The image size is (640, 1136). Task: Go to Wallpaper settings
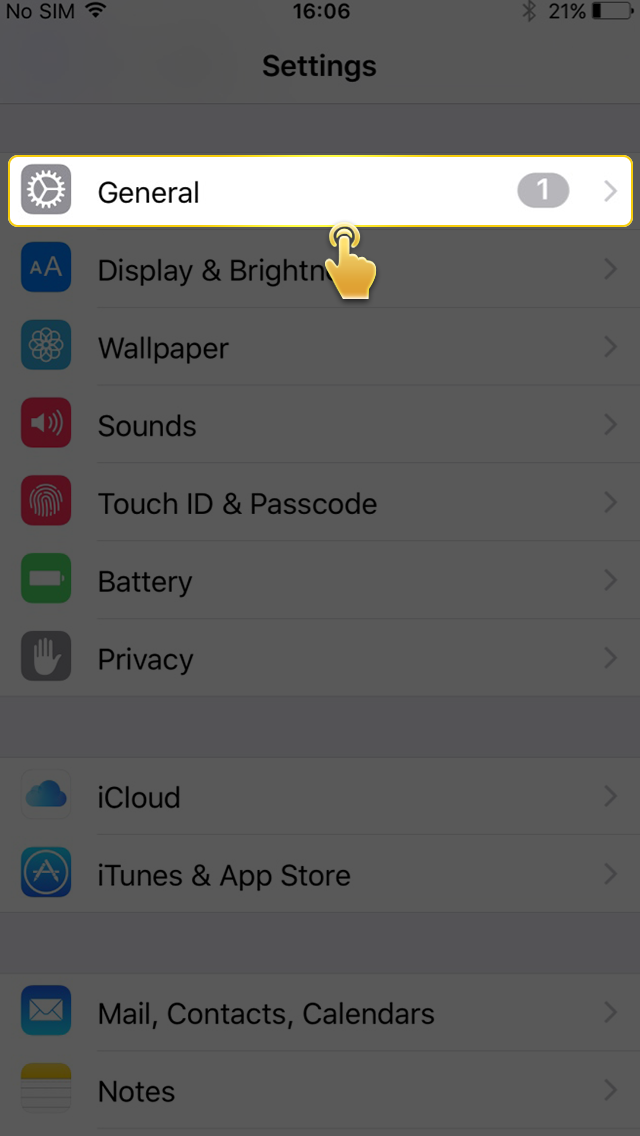click(320, 348)
